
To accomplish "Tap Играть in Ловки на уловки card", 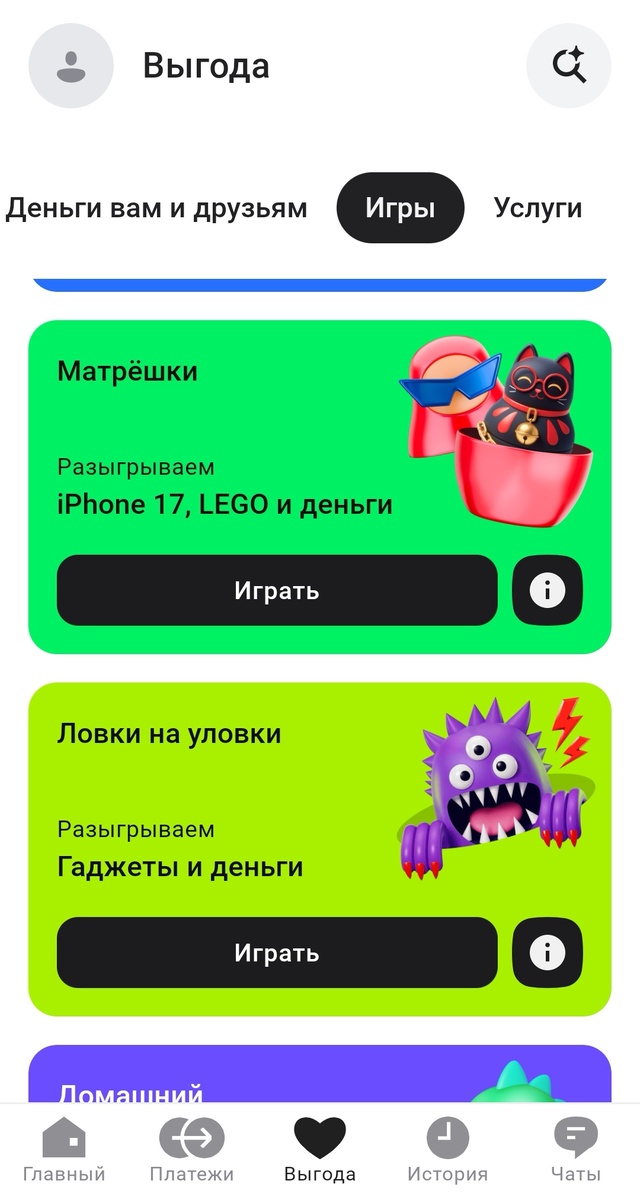I will pos(277,952).
